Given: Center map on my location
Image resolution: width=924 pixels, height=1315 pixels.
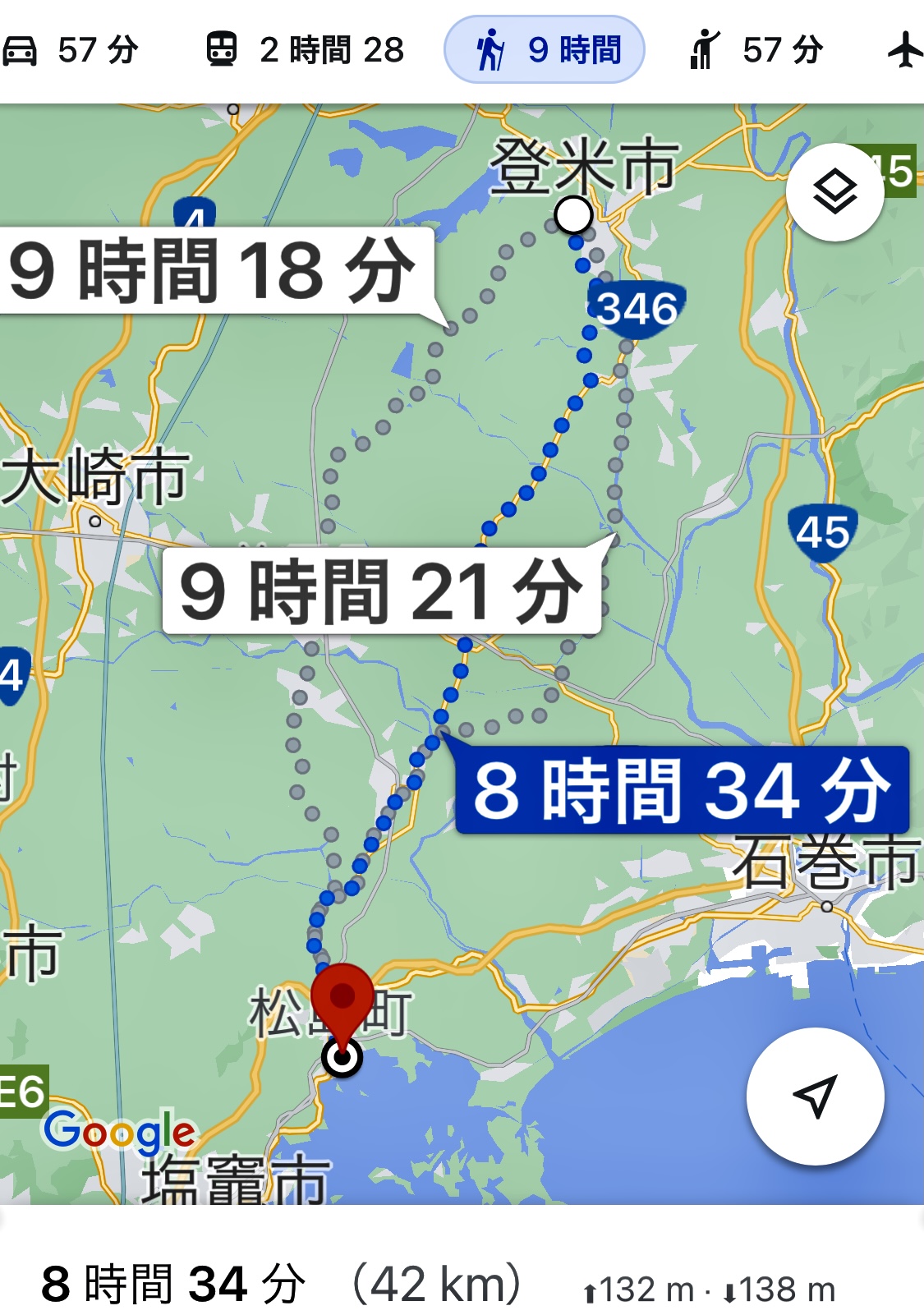Looking at the screenshot, I should (x=815, y=1096).
